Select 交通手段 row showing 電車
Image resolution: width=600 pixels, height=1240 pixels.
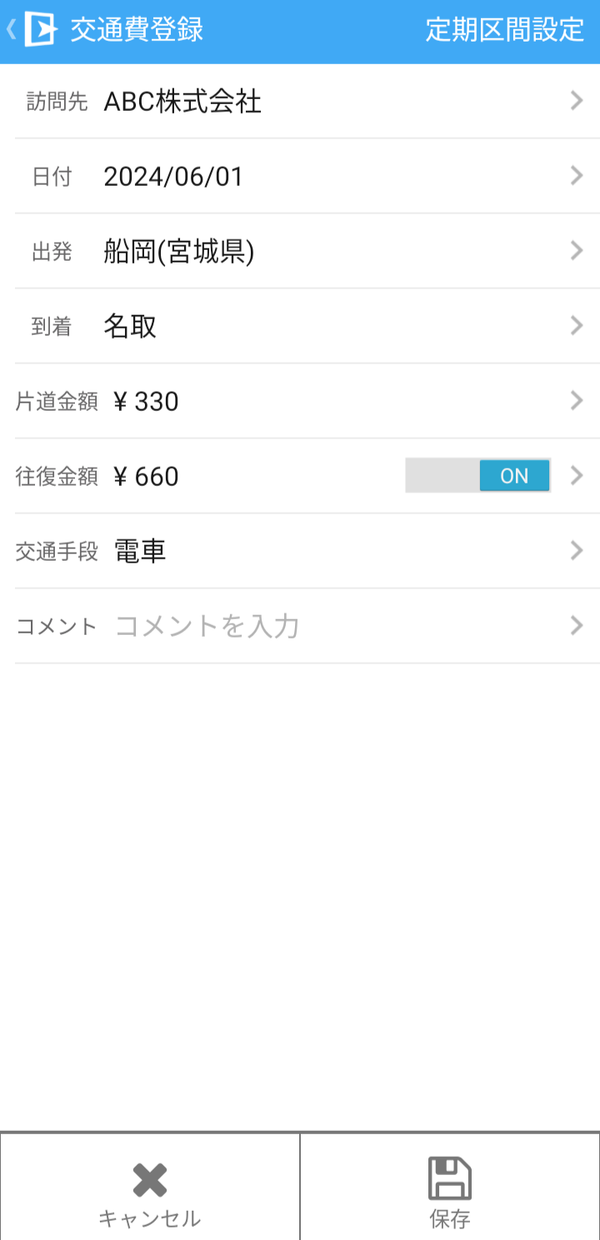pyautogui.click(x=300, y=551)
